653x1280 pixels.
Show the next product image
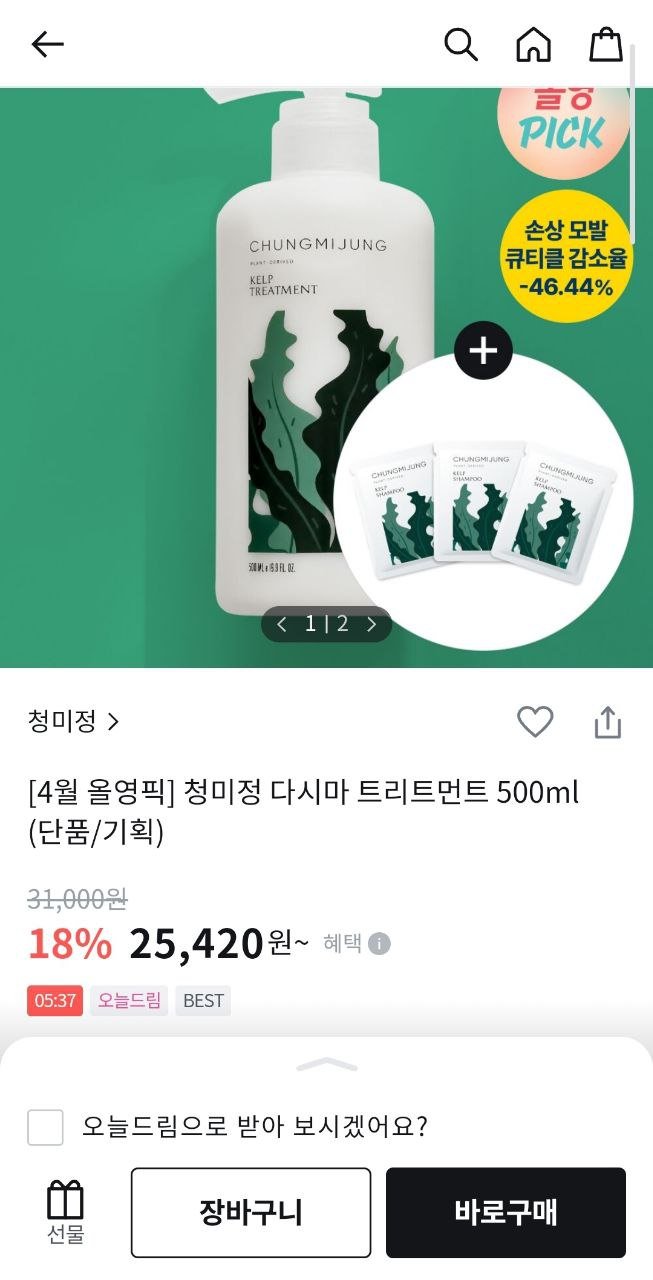371,624
